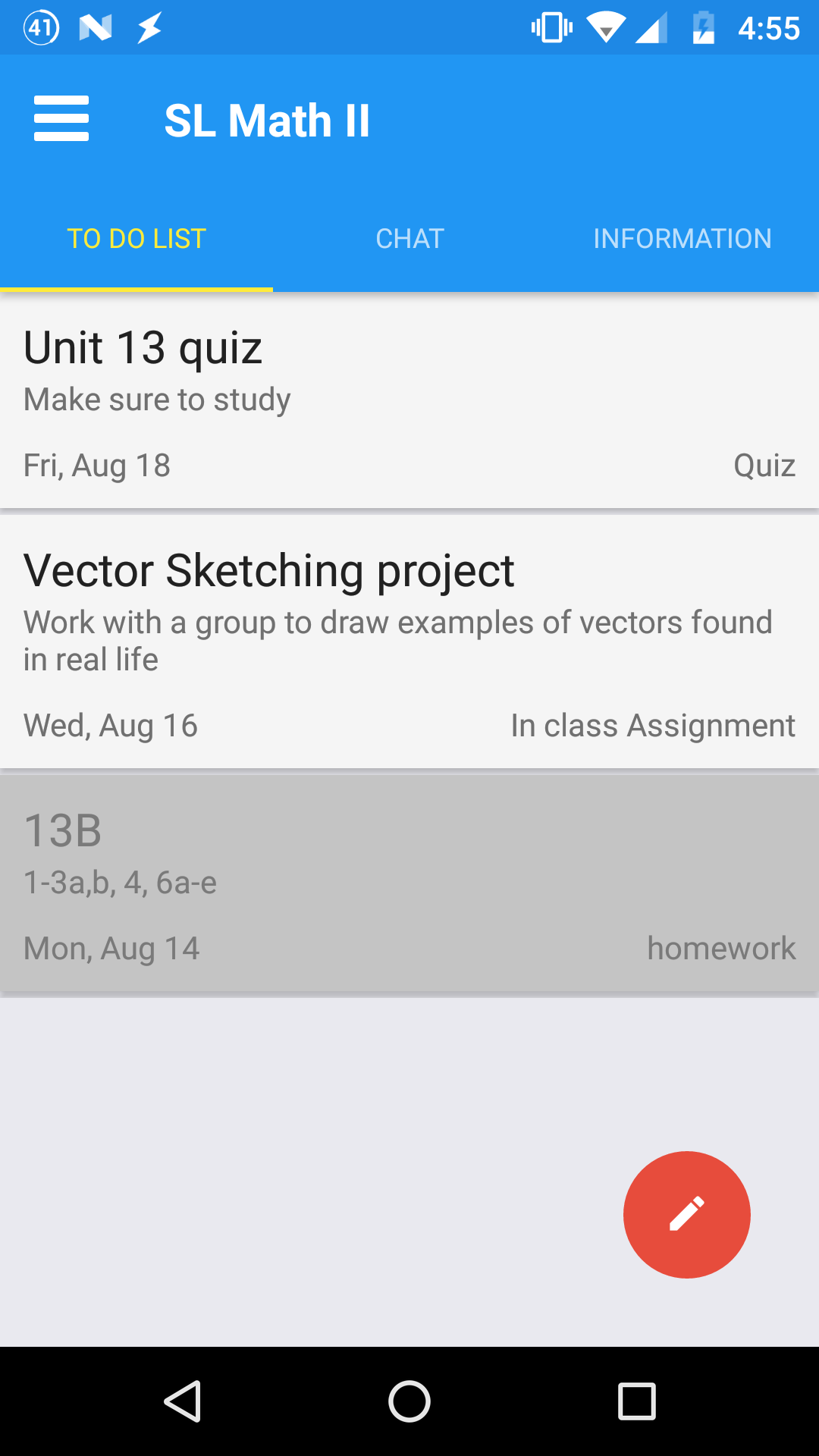View the Vector Sketching project card
819x1456 pixels.
click(409, 642)
